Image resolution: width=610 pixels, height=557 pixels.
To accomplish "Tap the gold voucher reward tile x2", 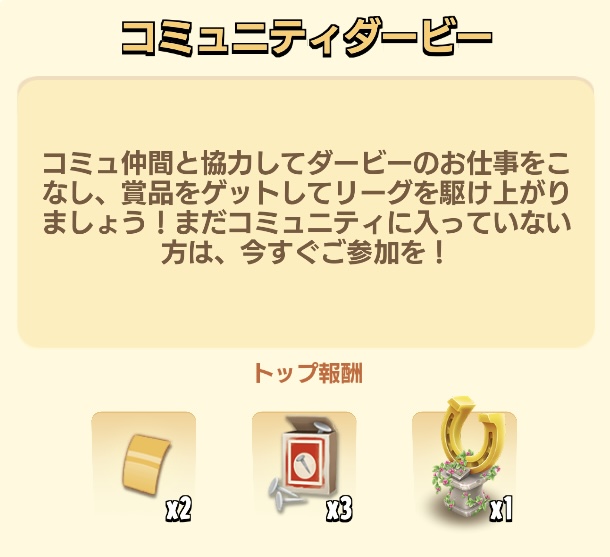I will tap(143, 464).
